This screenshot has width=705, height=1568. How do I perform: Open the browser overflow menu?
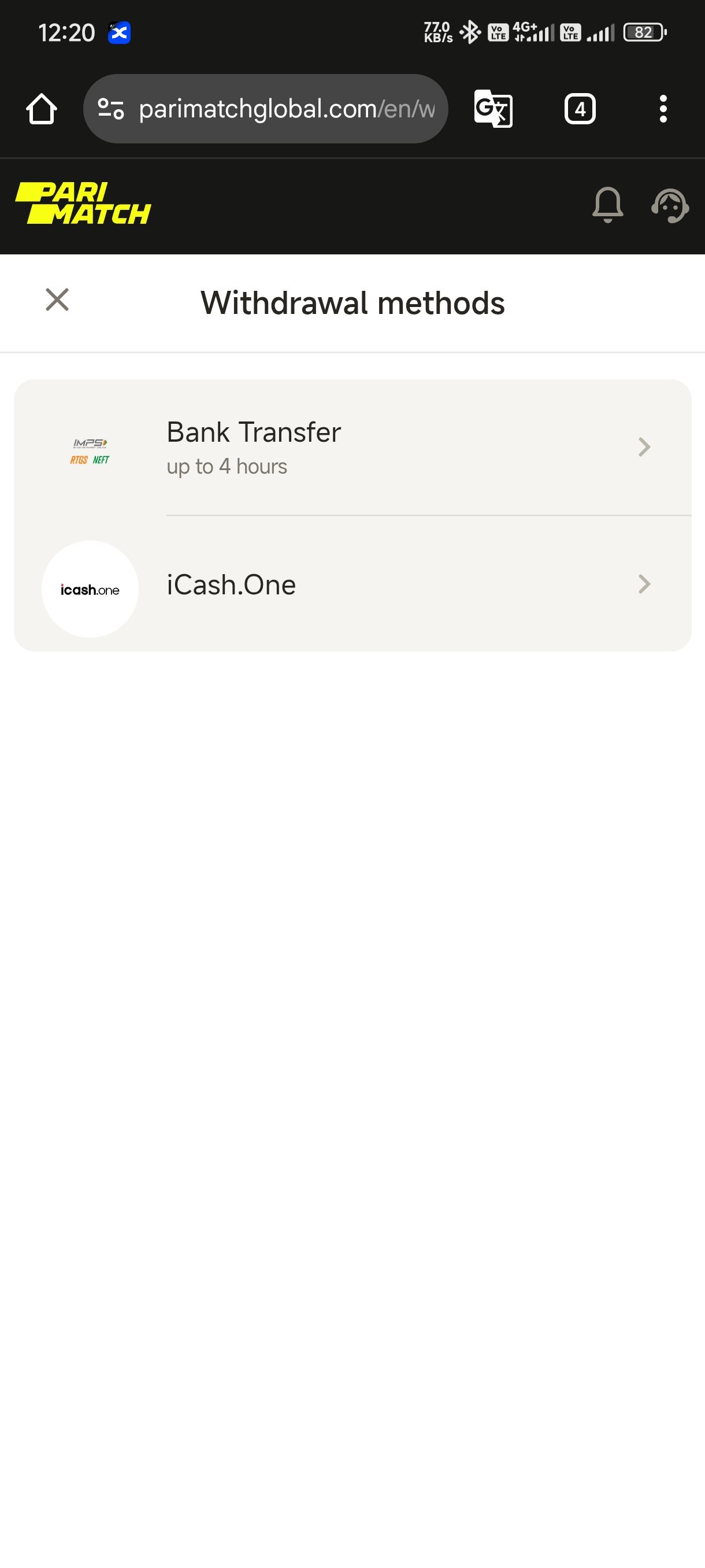pyautogui.click(x=663, y=109)
